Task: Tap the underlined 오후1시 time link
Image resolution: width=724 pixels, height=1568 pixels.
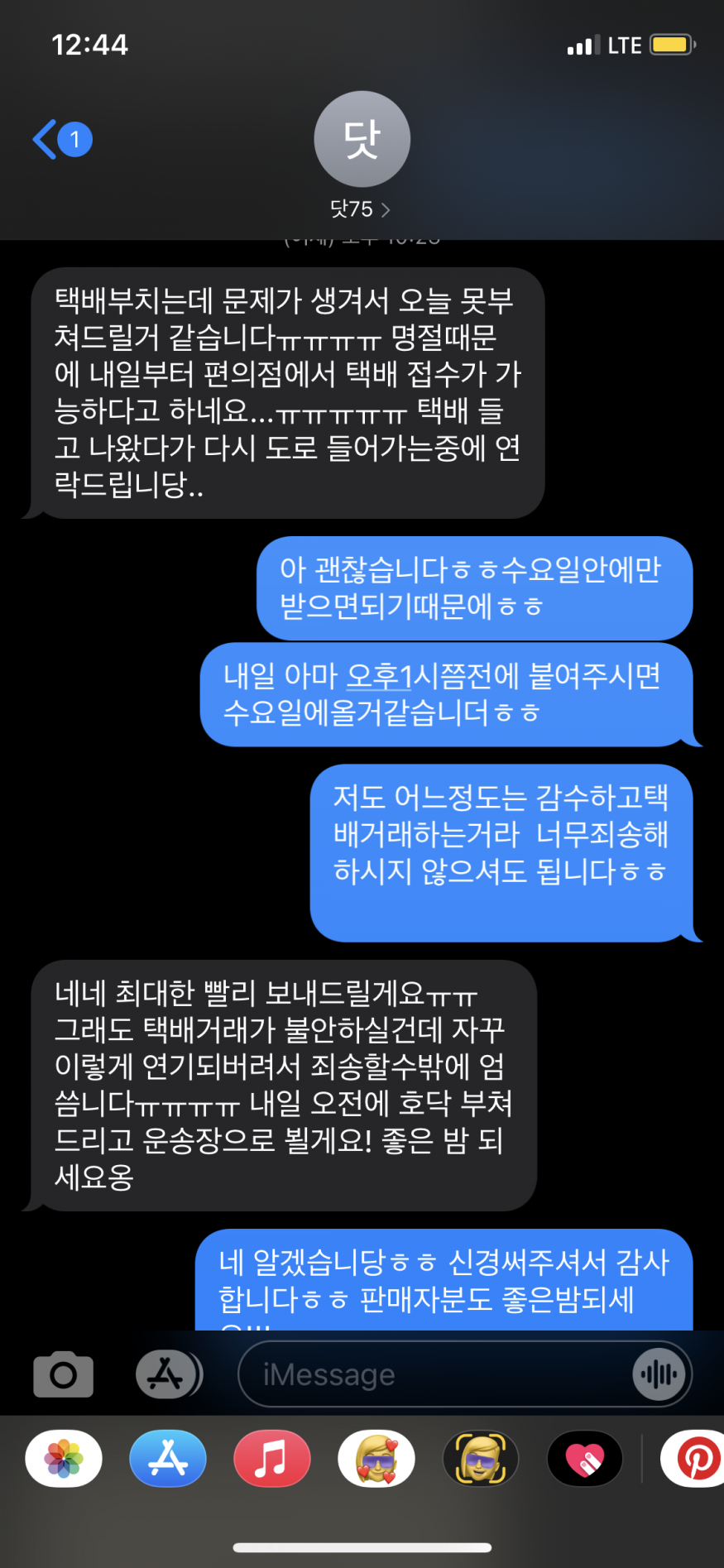Action: click(x=379, y=677)
